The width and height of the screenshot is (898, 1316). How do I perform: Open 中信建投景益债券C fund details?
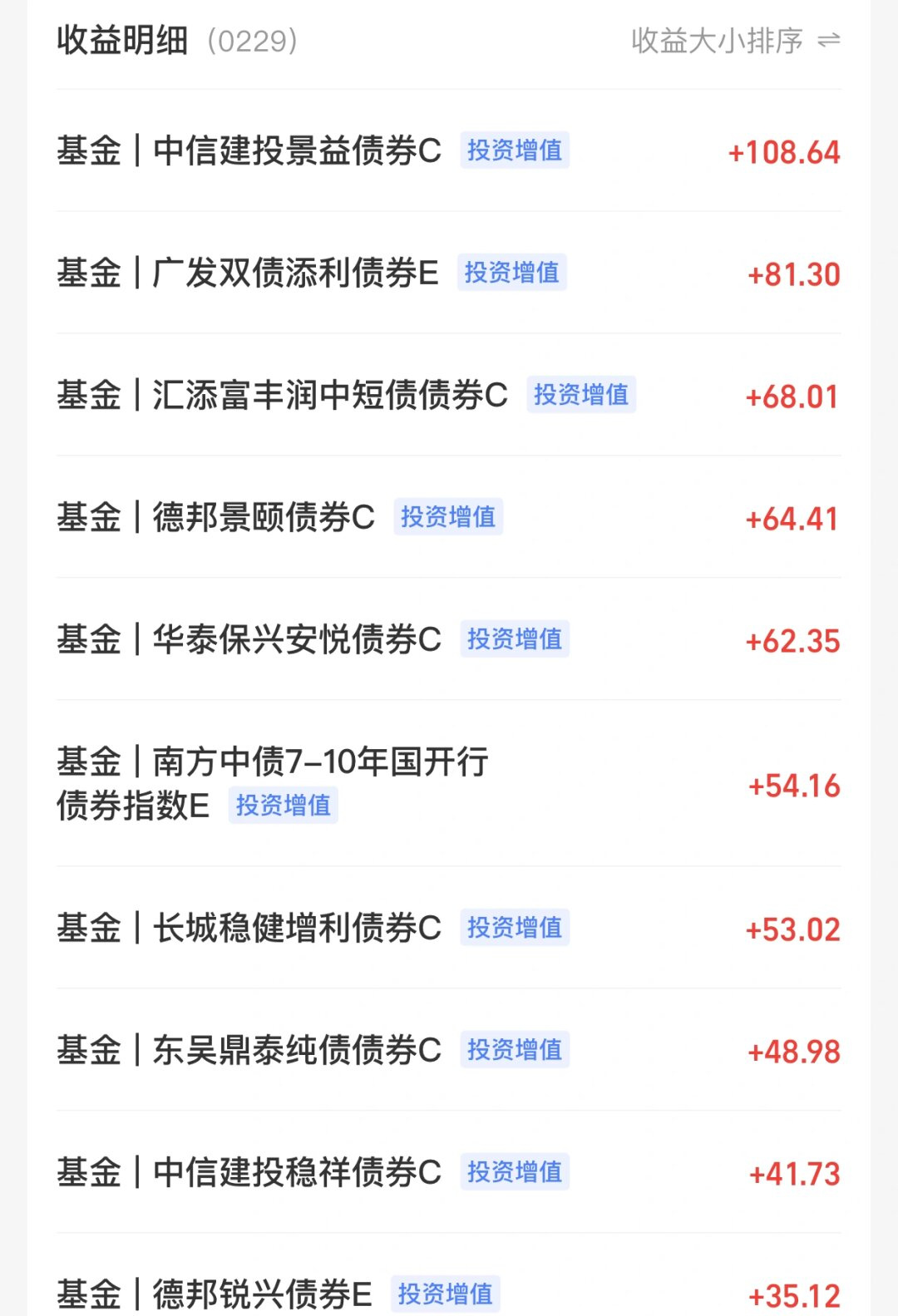(249, 151)
